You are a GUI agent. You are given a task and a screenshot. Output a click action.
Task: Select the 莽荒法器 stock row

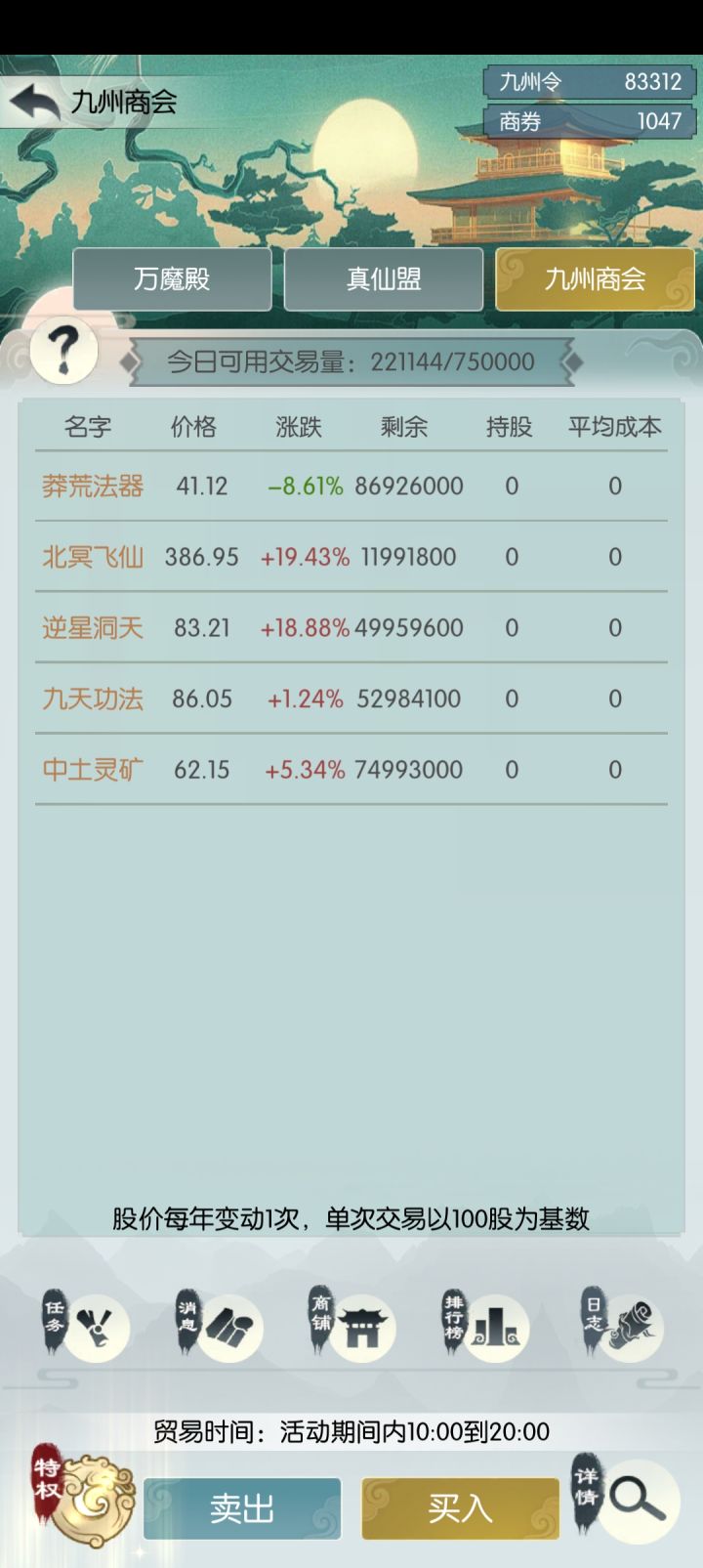click(x=351, y=486)
